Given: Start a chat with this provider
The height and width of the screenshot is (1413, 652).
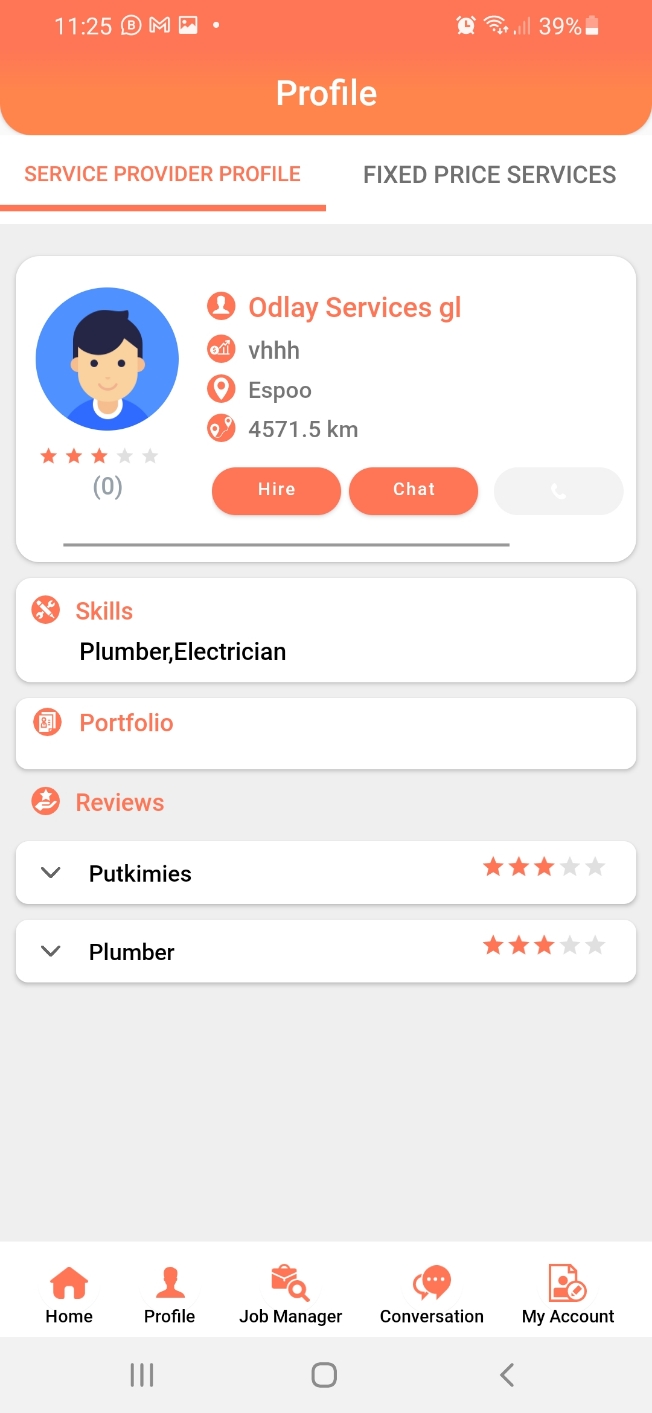Looking at the screenshot, I should [x=414, y=490].
